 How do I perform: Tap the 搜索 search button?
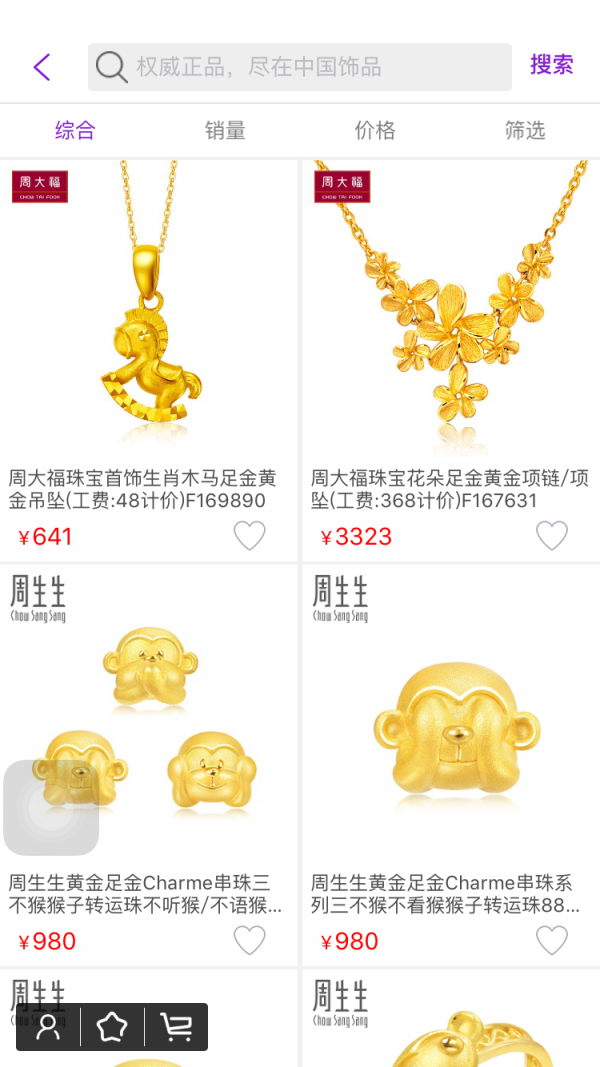551,65
